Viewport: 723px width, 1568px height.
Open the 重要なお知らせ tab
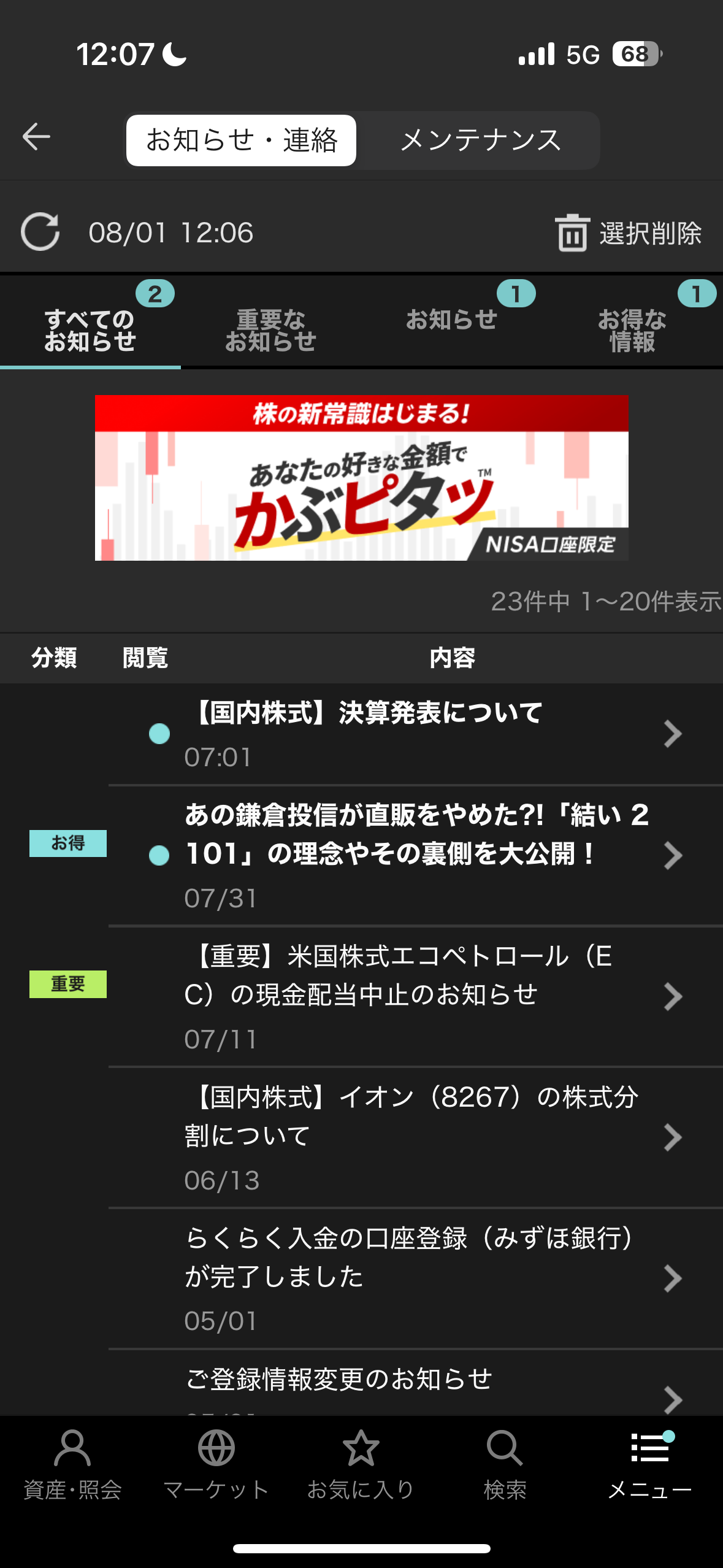pyautogui.click(x=270, y=330)
